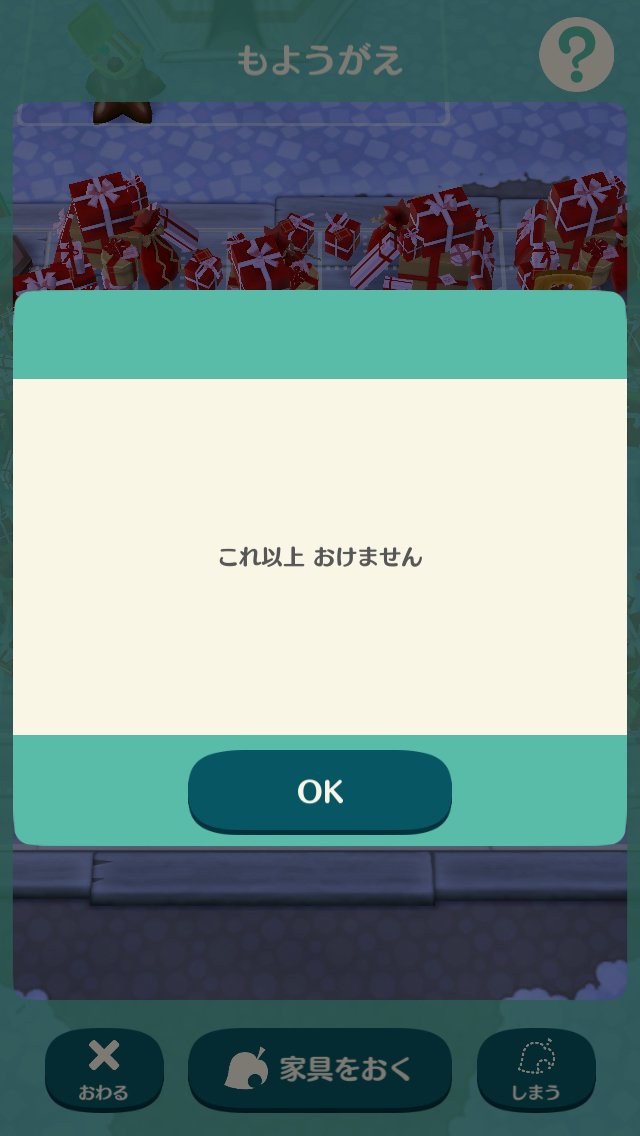Image resolution: width=640 pixels, height=1136 pixels.
Task: Open the help question mark
Action: point(575,54)
